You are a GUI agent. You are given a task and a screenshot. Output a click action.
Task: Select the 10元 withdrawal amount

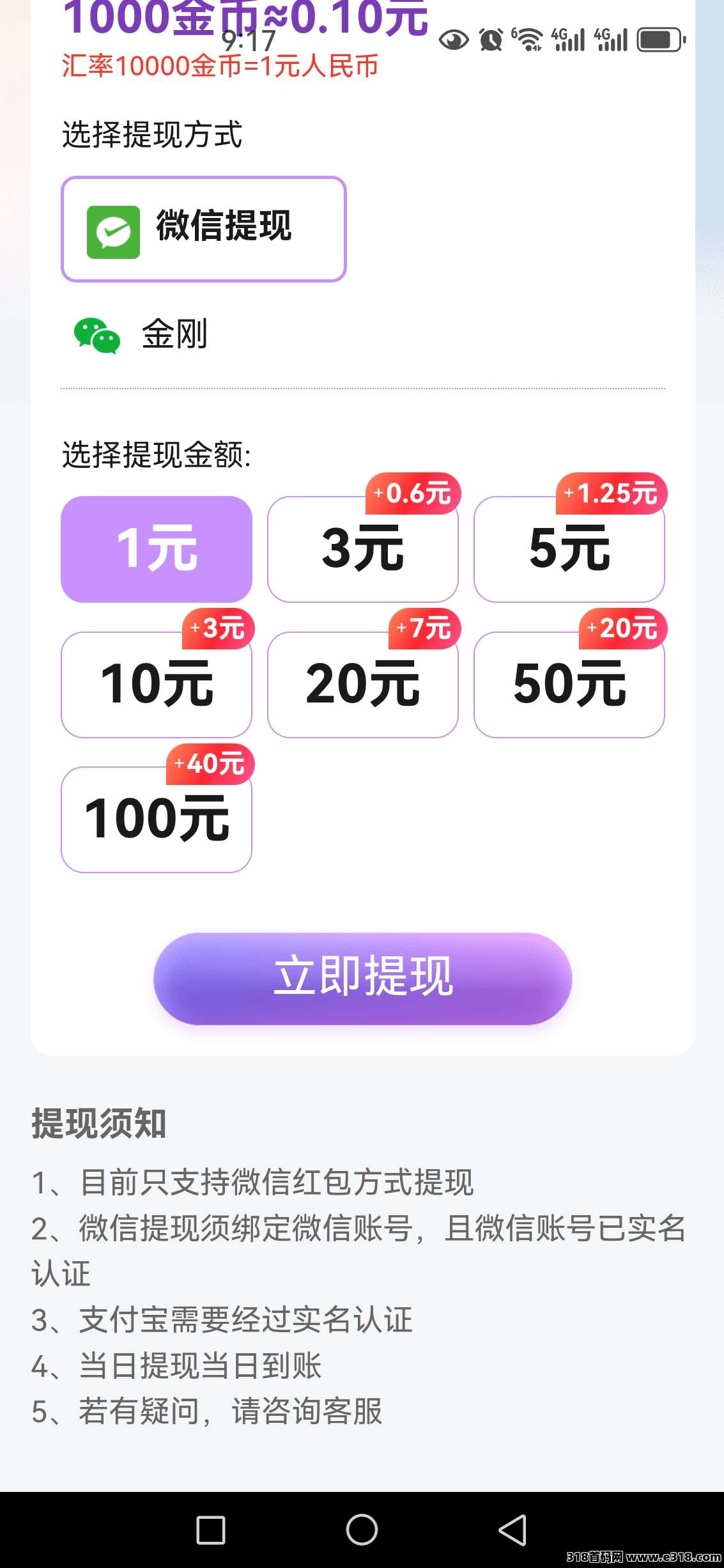157,685
